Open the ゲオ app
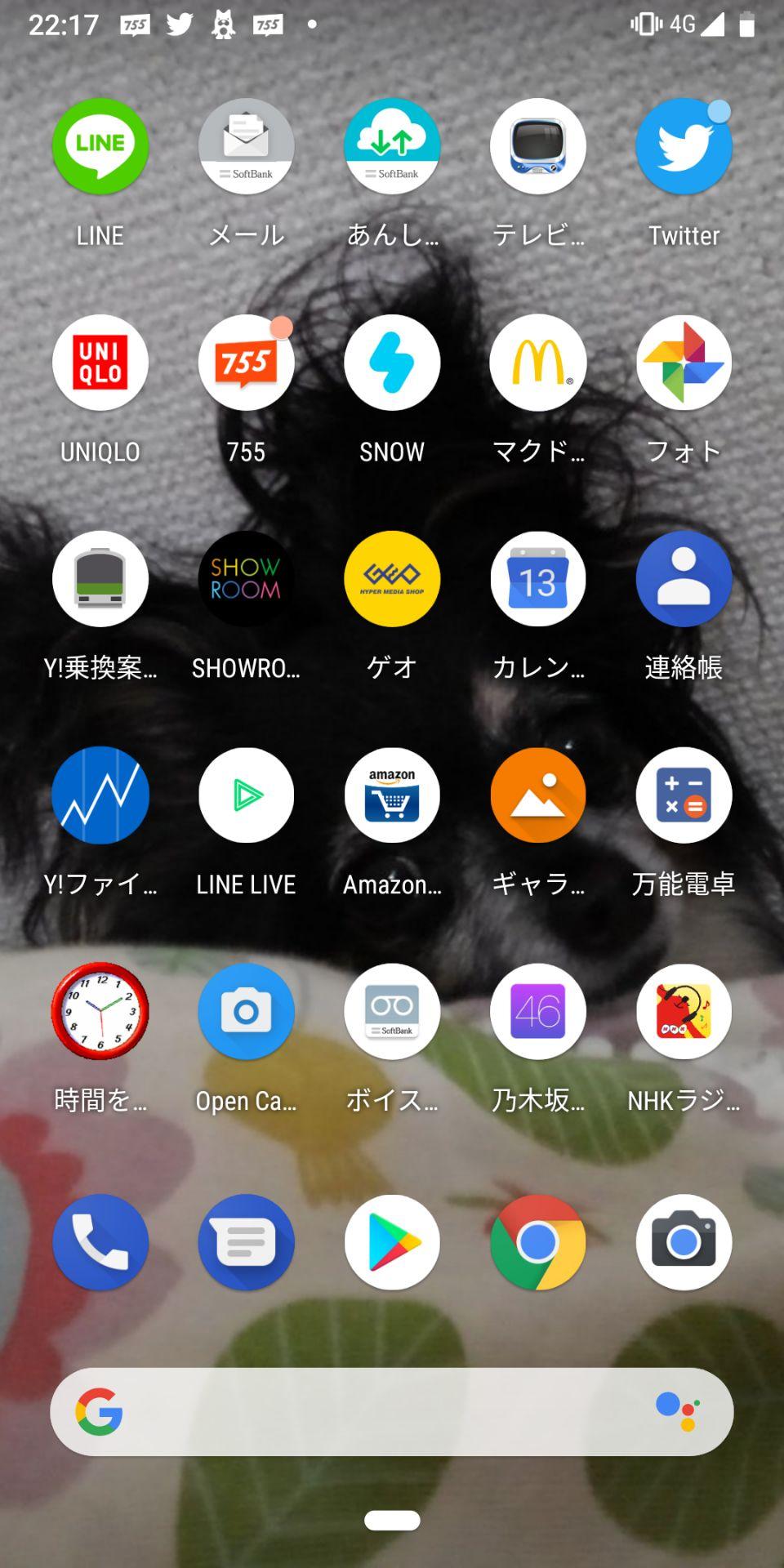This screenshot has width=784, height=1568. [392, 578]
